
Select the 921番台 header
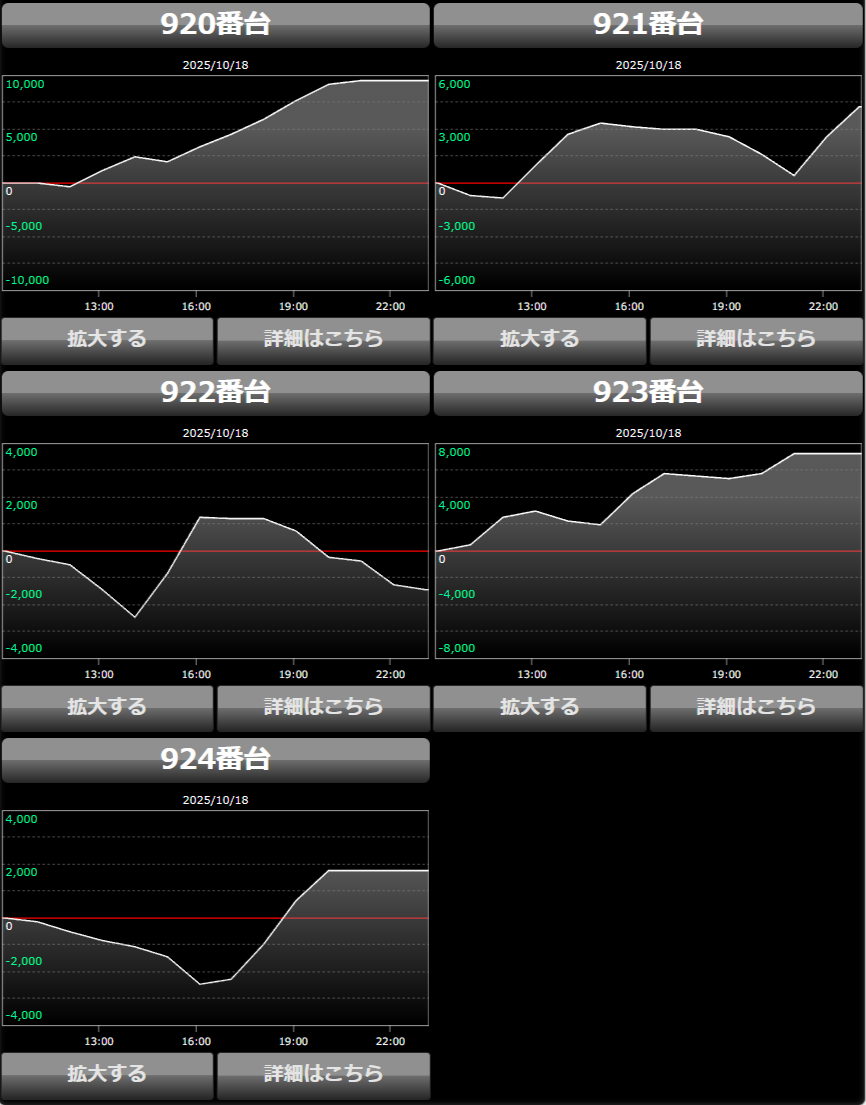pos(648,25)
